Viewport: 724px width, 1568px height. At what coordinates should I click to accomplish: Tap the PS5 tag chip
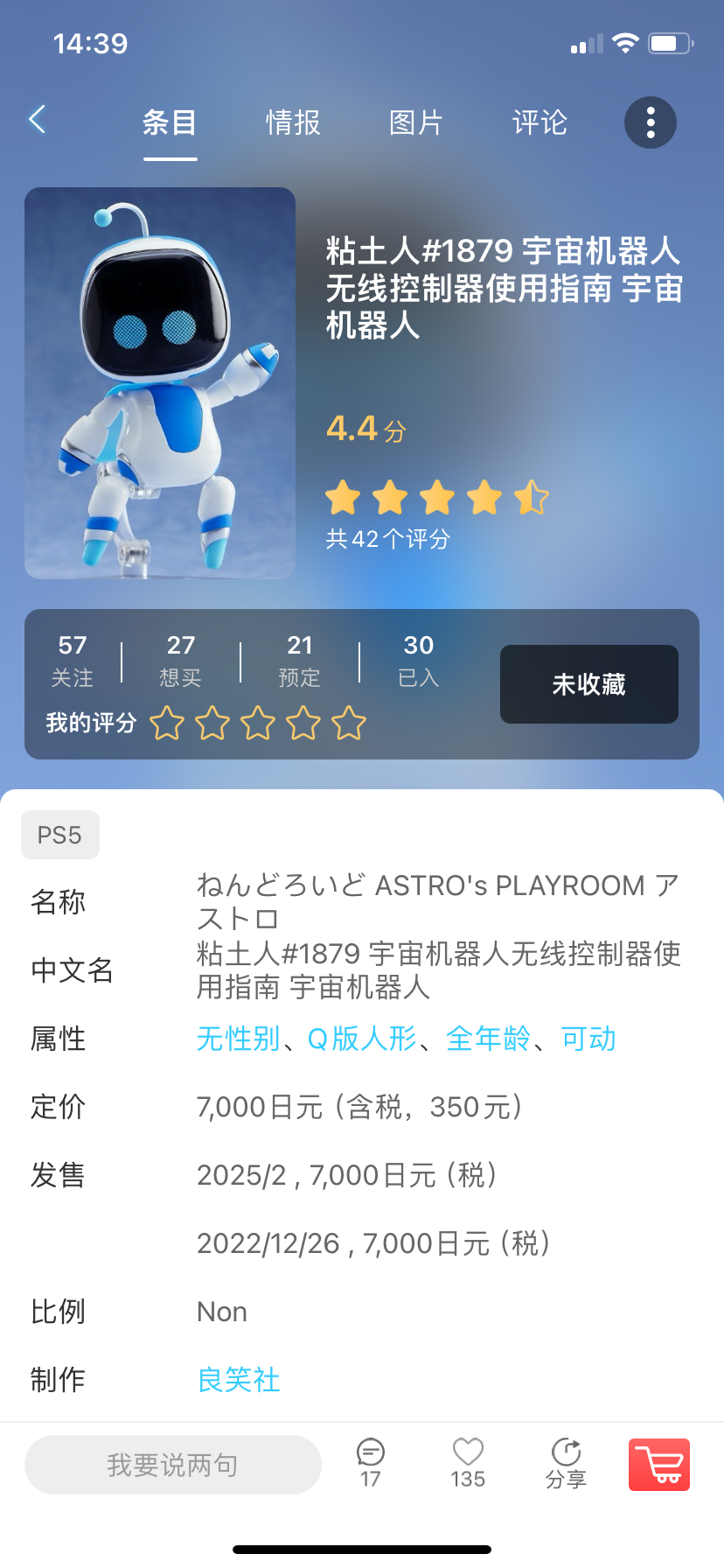coord(59,835)
